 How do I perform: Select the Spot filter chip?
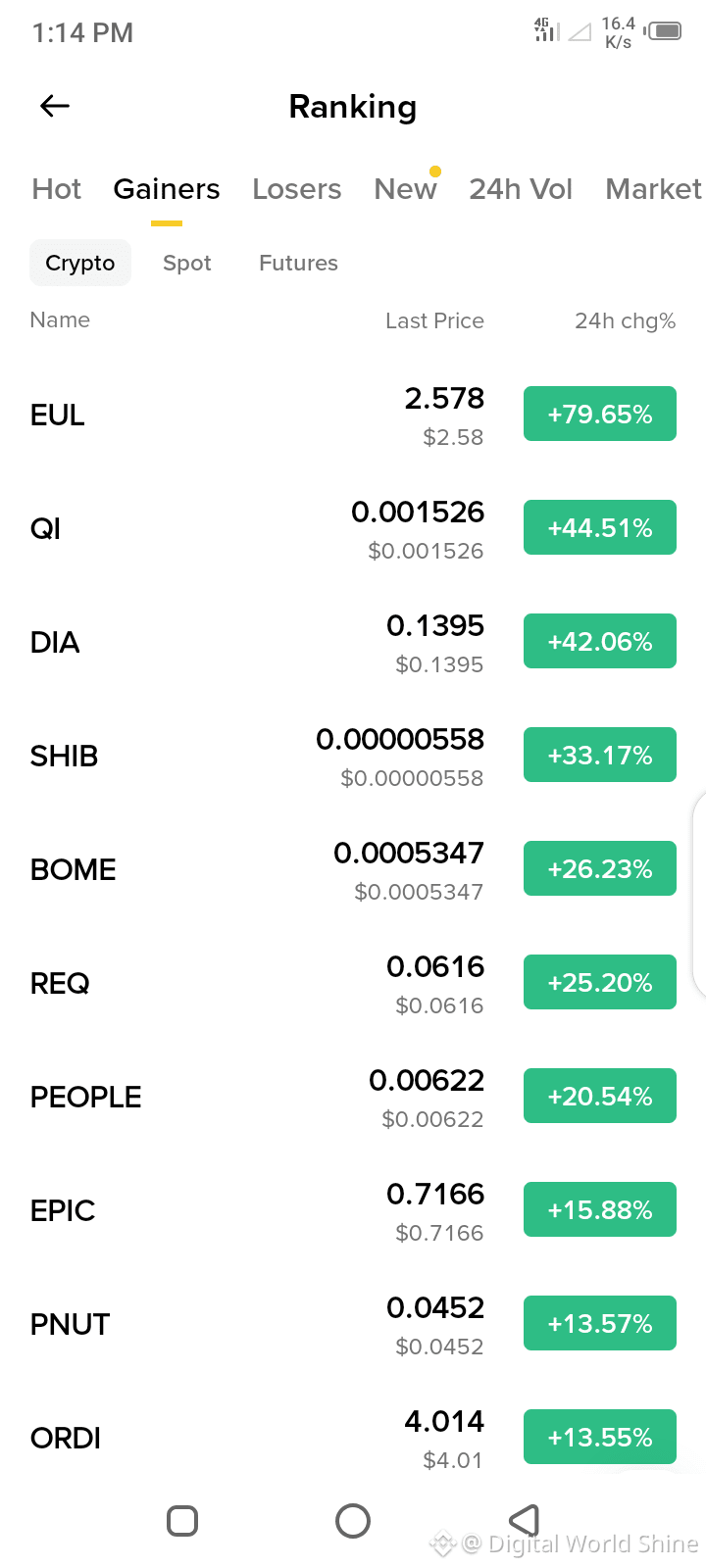187,263
